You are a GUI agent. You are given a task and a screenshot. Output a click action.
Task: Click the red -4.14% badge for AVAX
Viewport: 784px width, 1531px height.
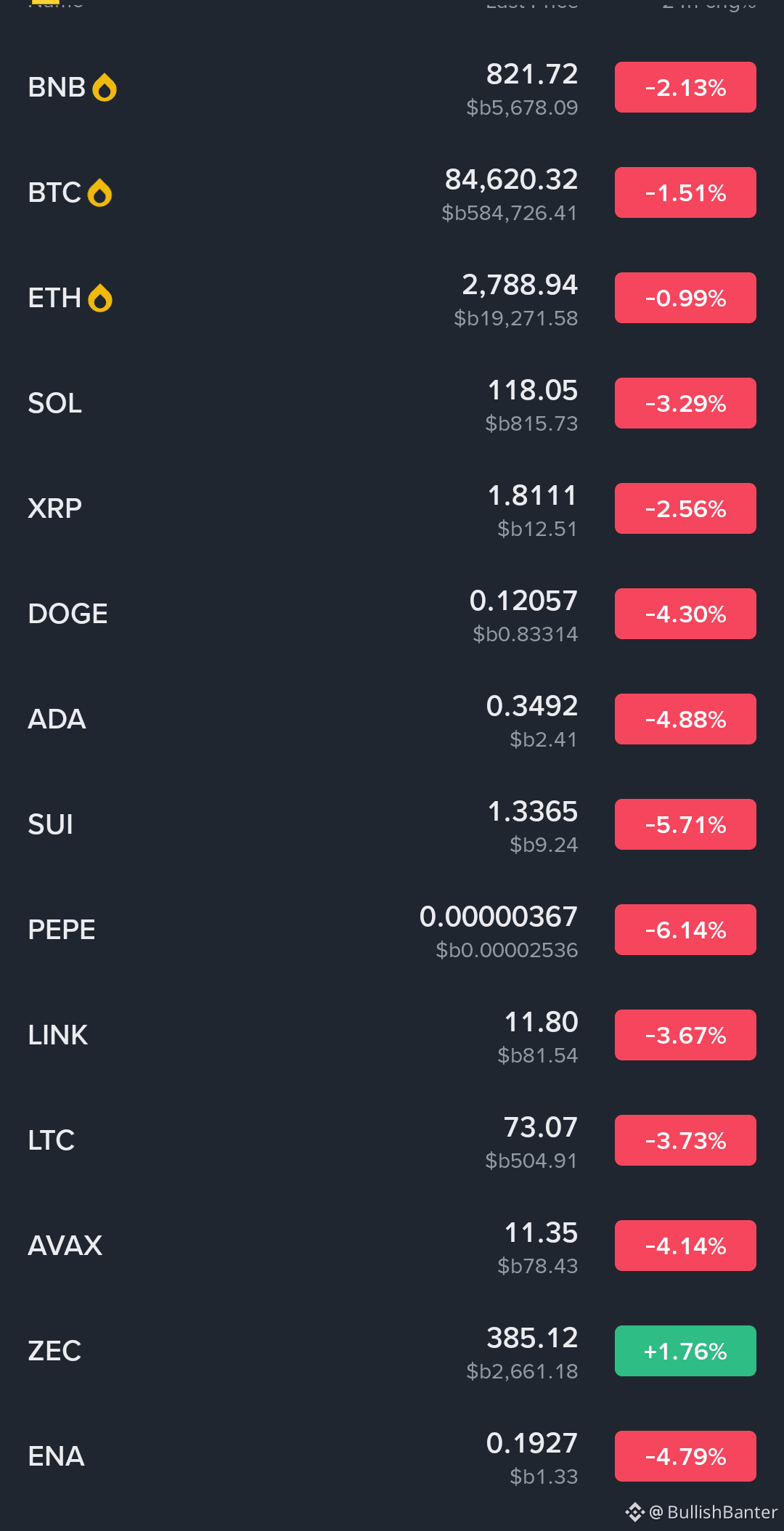tap(685, 1245)
